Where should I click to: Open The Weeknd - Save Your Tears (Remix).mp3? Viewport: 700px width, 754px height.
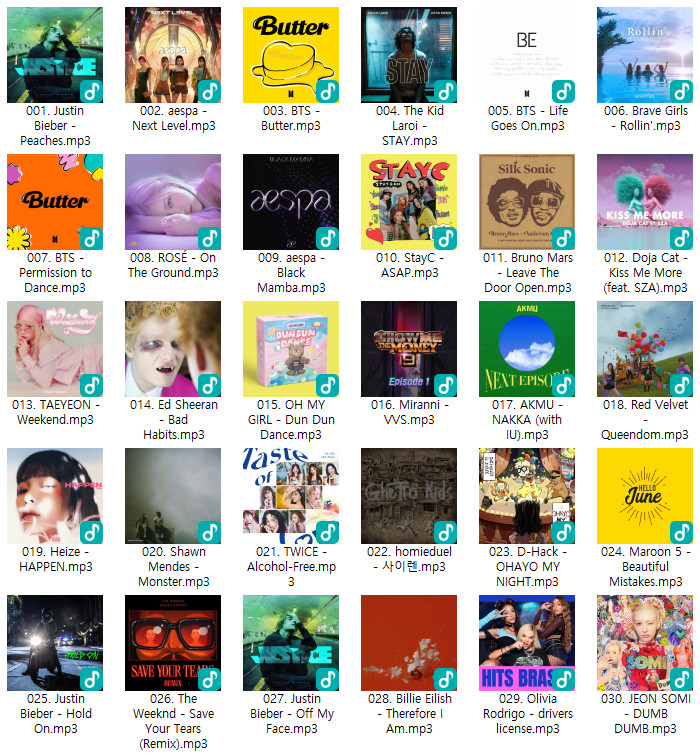pyautogui.click(x=173, y=643)
